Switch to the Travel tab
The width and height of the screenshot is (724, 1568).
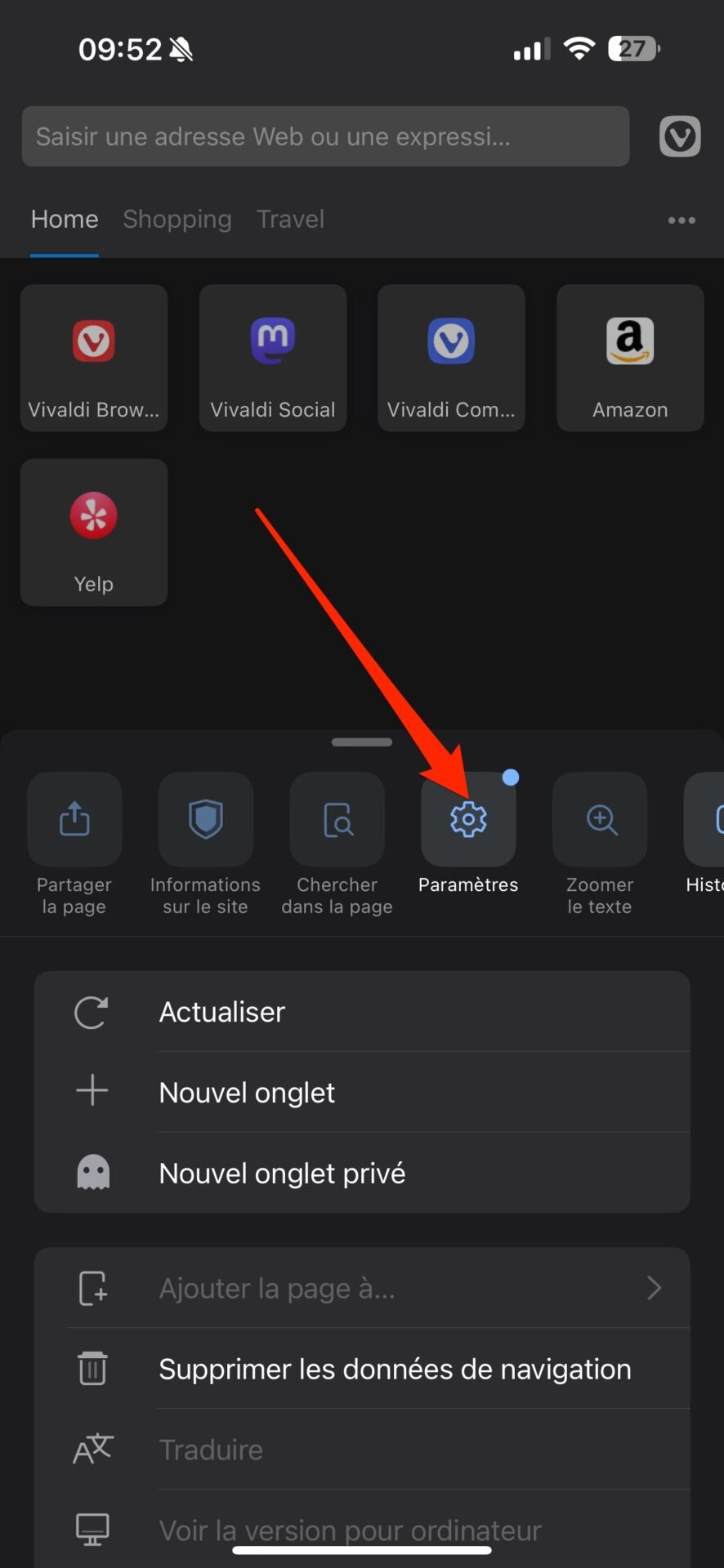pos(290,219)
